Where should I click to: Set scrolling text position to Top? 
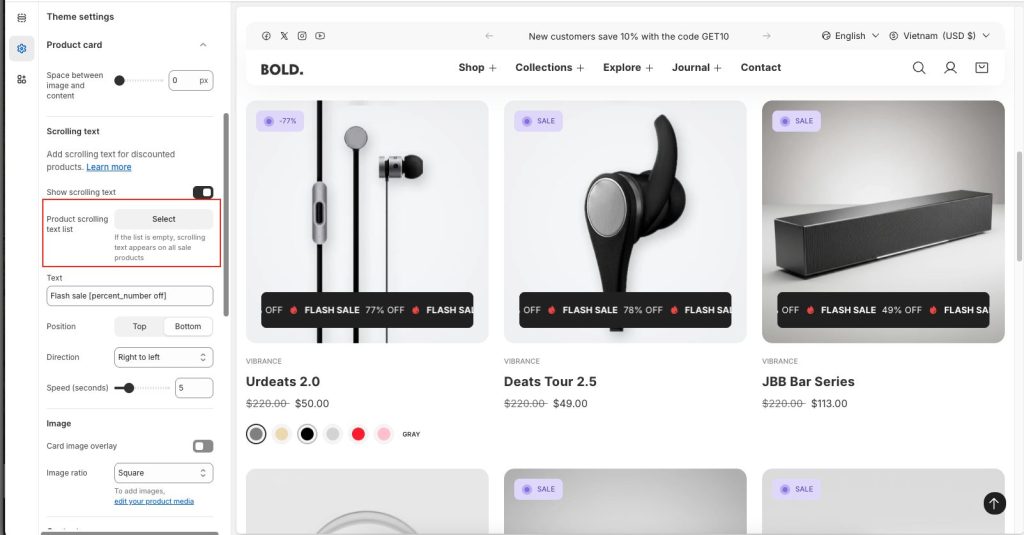[x=139, y=326]
